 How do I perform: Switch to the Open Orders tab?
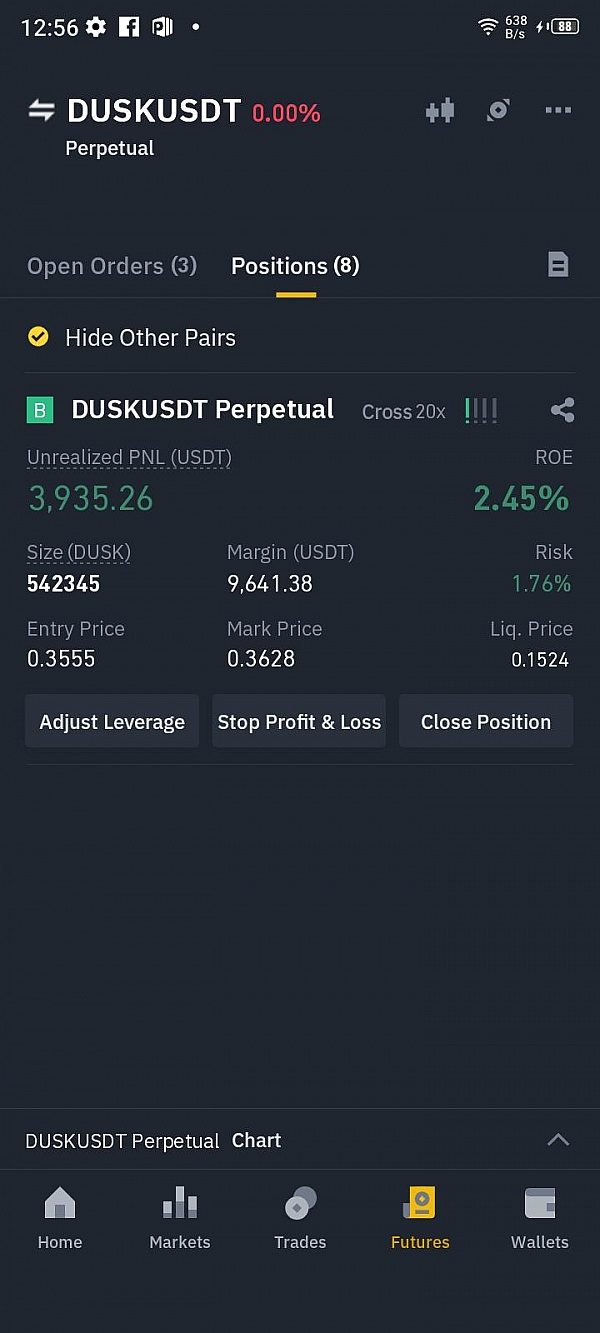tap(112, 266)
